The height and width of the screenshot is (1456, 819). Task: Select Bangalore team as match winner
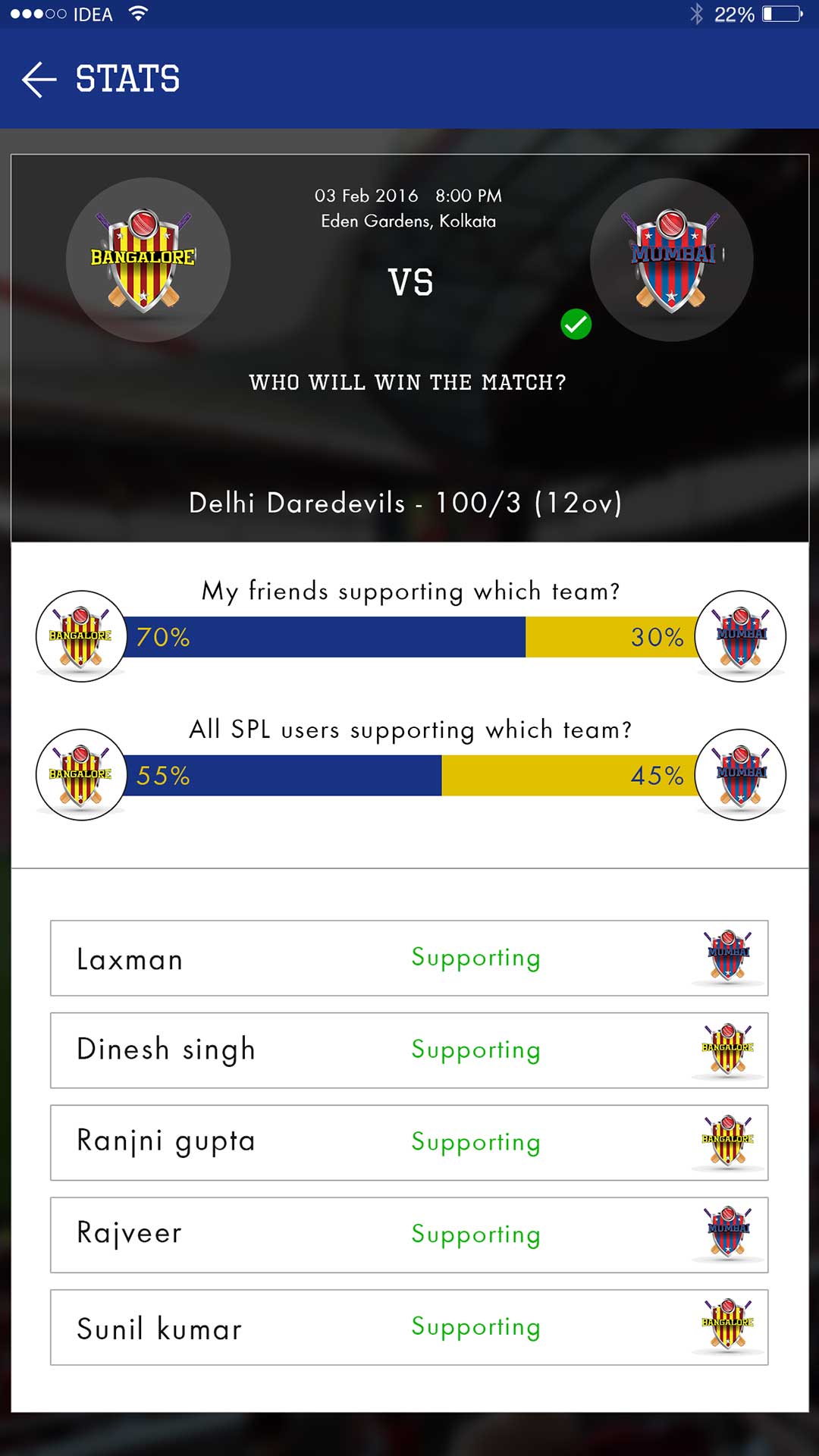(148, 259)
